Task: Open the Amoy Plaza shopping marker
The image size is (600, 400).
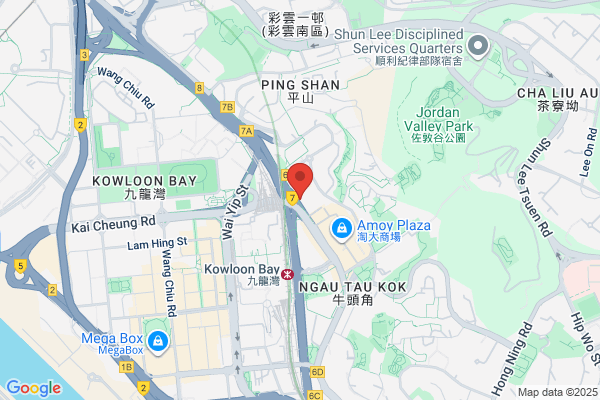Action: coord(342,230)
